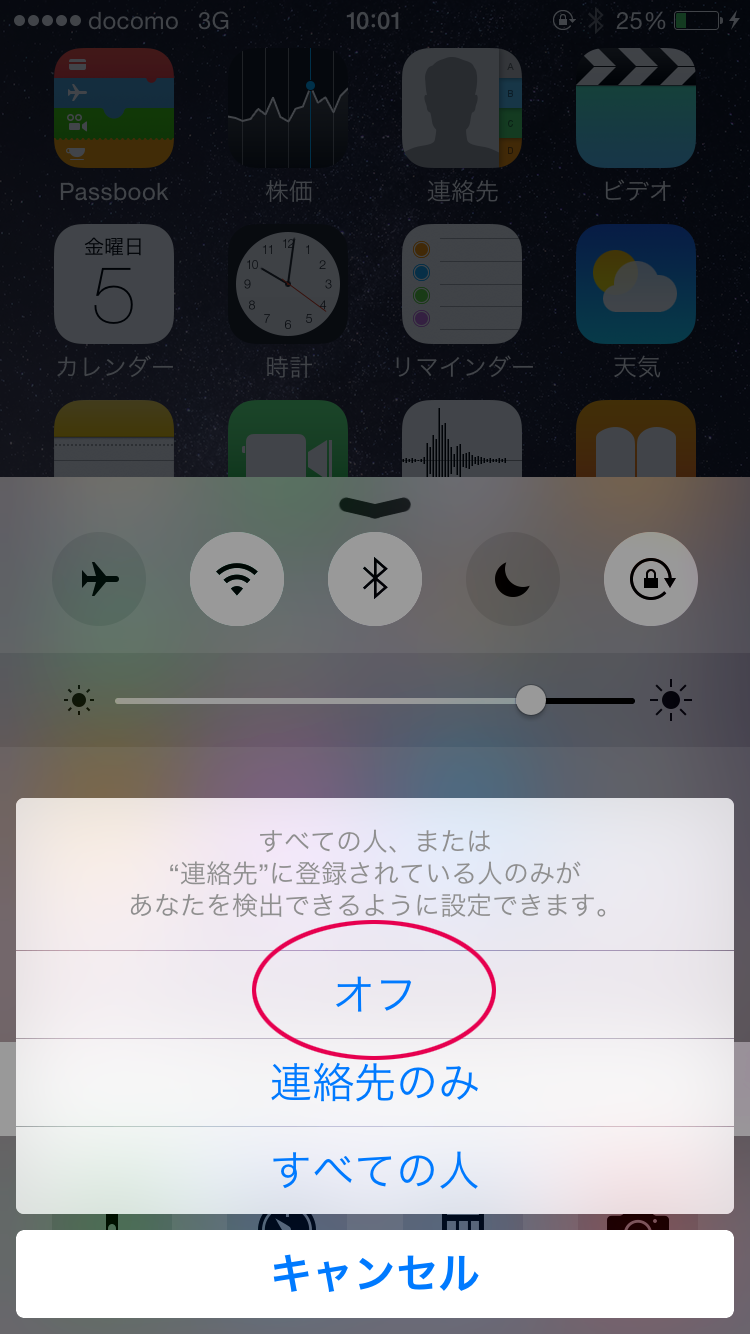Toggle Wi-Fi in Control Center

[237, 579]
